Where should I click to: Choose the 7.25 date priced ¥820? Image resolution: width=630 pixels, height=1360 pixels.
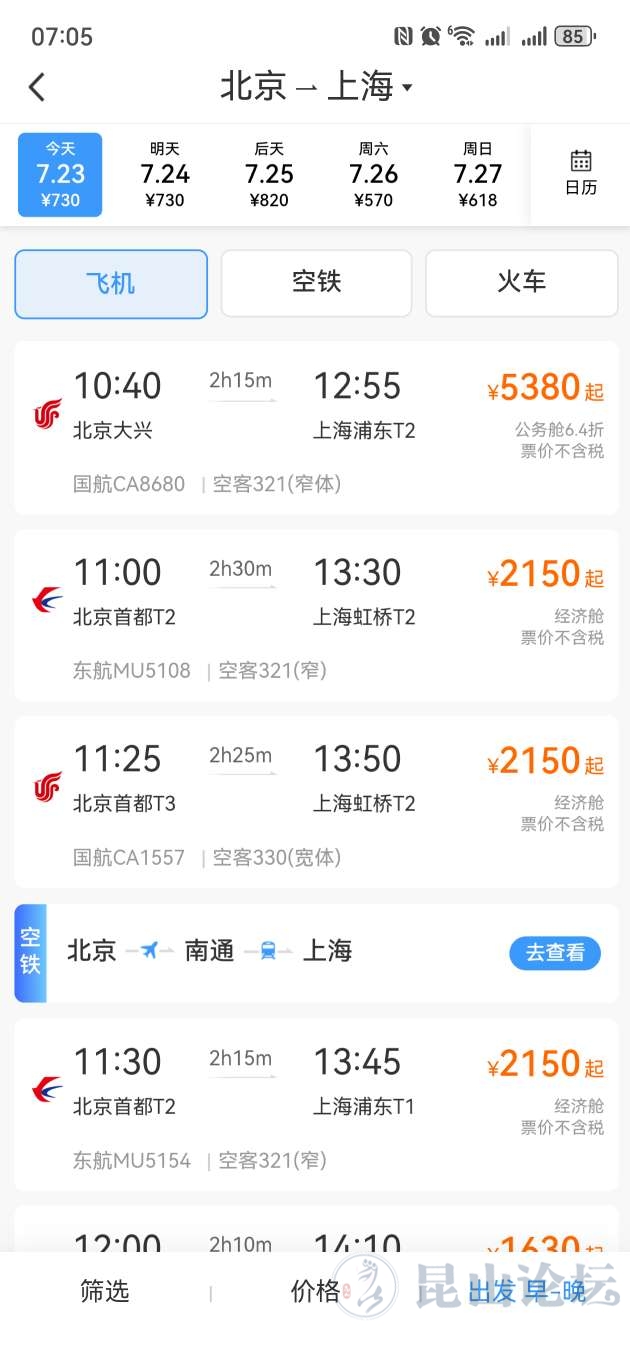[269, 174]
